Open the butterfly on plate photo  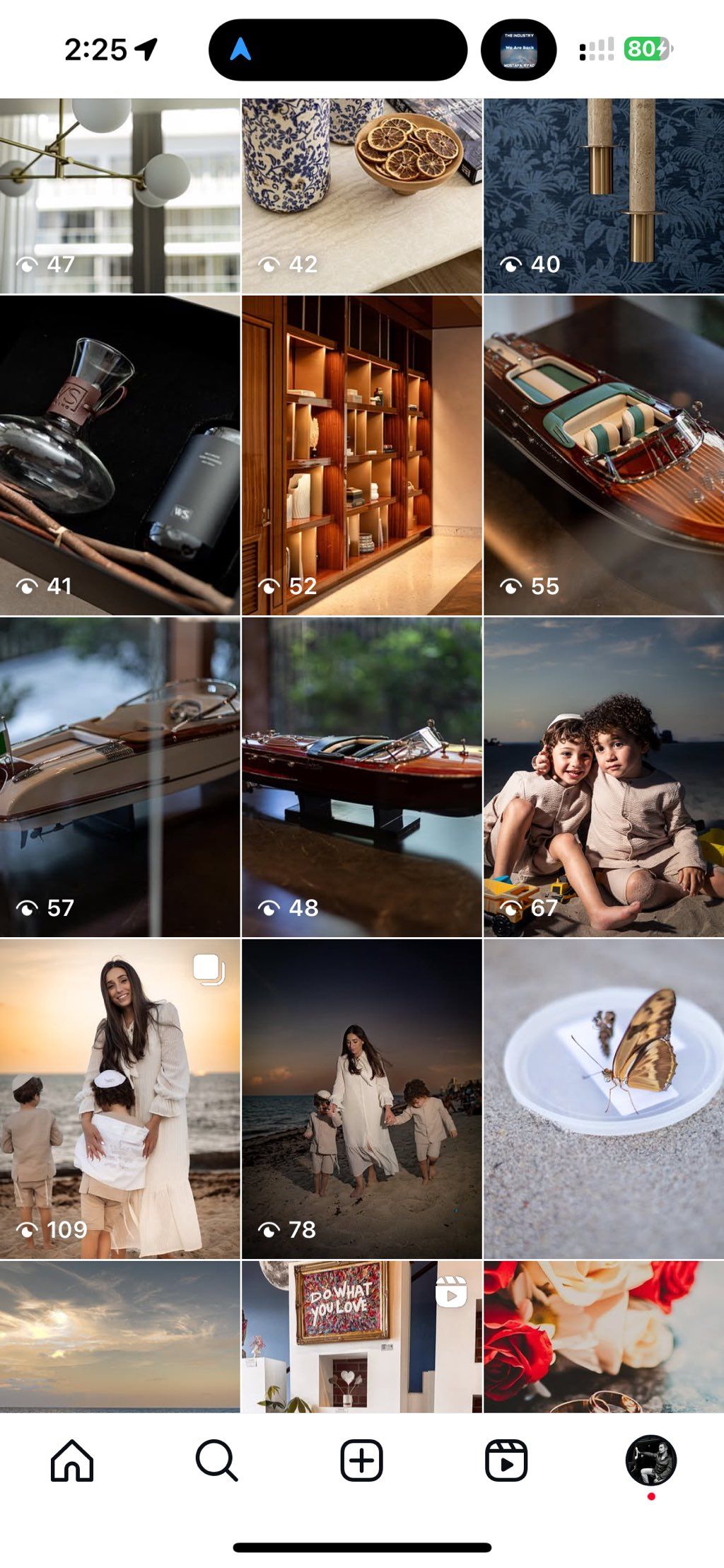(603, 1098)
